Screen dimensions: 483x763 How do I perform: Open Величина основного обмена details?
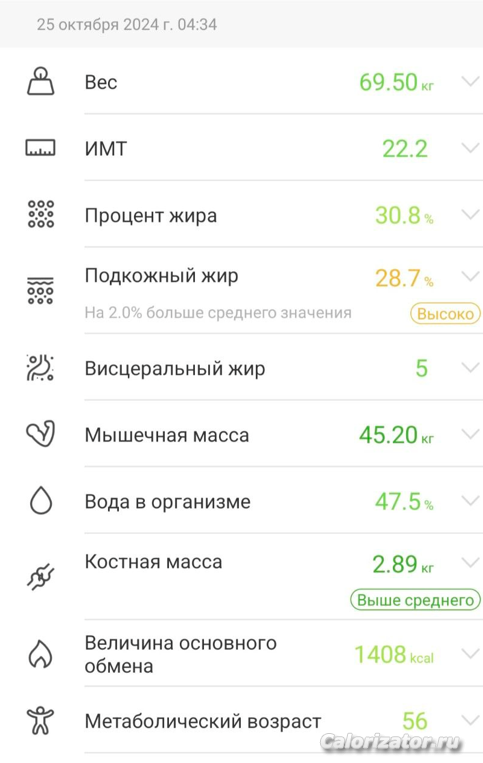coord(470,654)
